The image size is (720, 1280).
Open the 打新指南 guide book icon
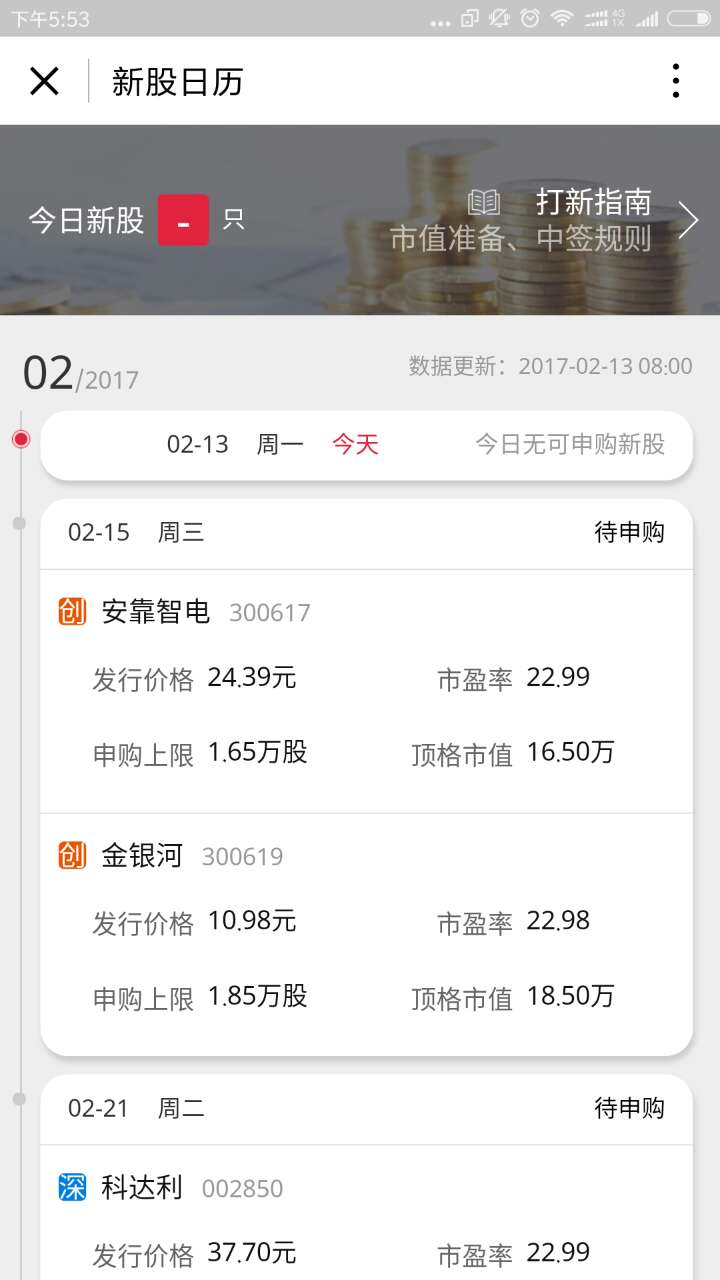pyautogui.click(x=484, y=202)
